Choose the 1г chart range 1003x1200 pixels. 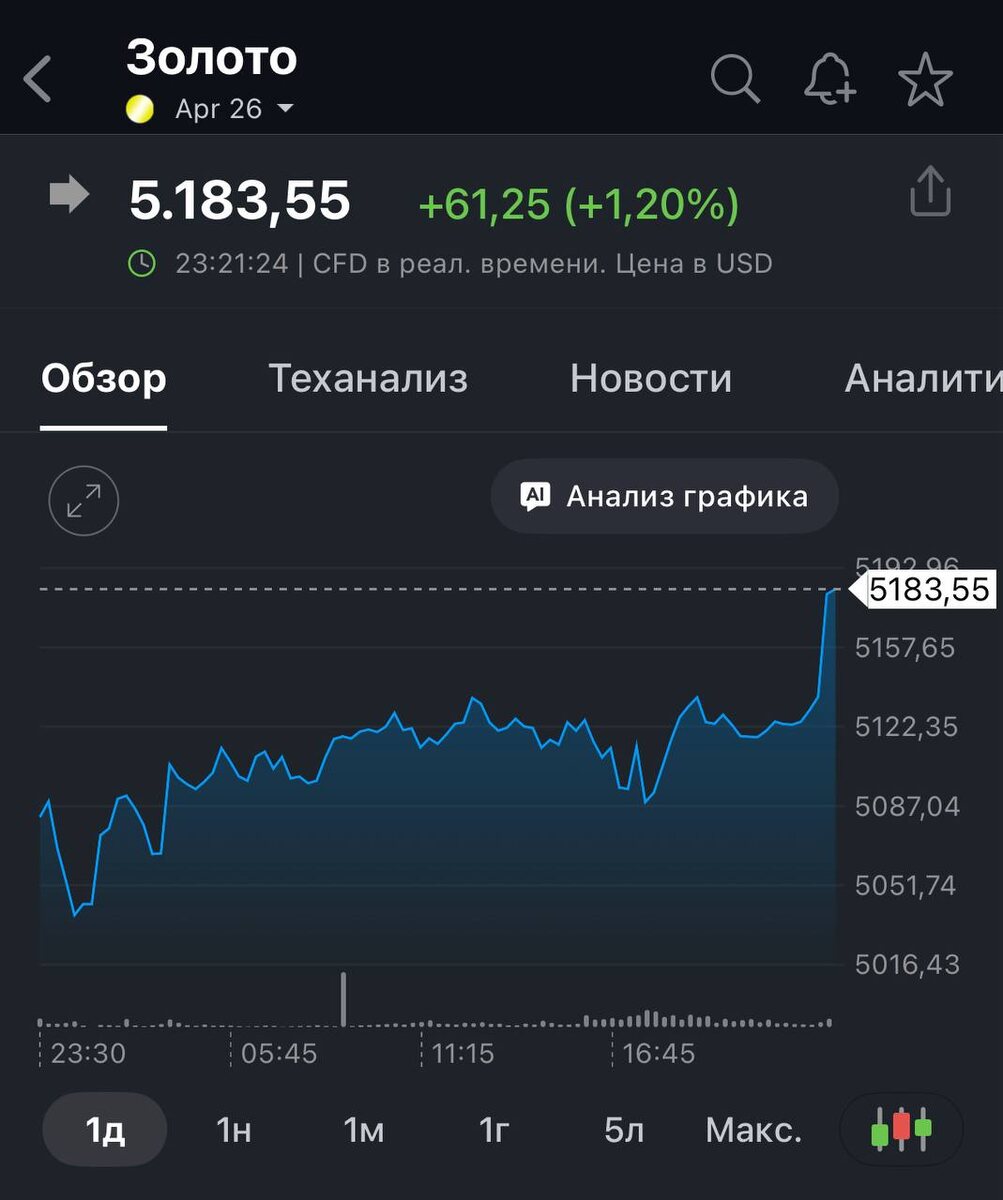click(x=494, y=1130)
